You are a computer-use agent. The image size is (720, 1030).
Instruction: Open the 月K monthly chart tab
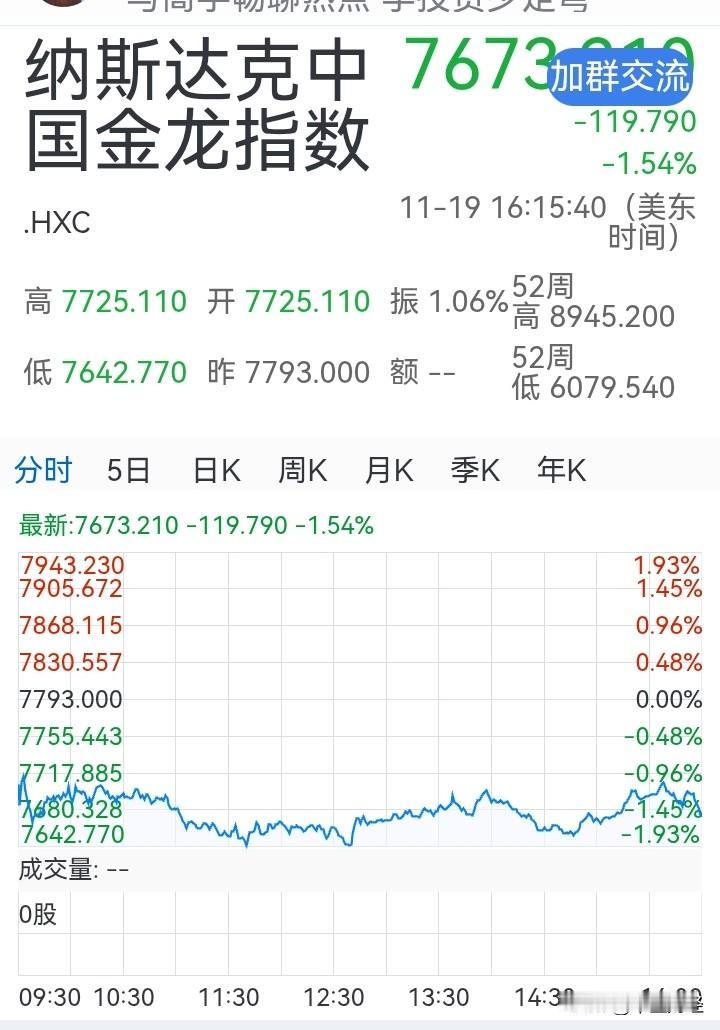388,469
